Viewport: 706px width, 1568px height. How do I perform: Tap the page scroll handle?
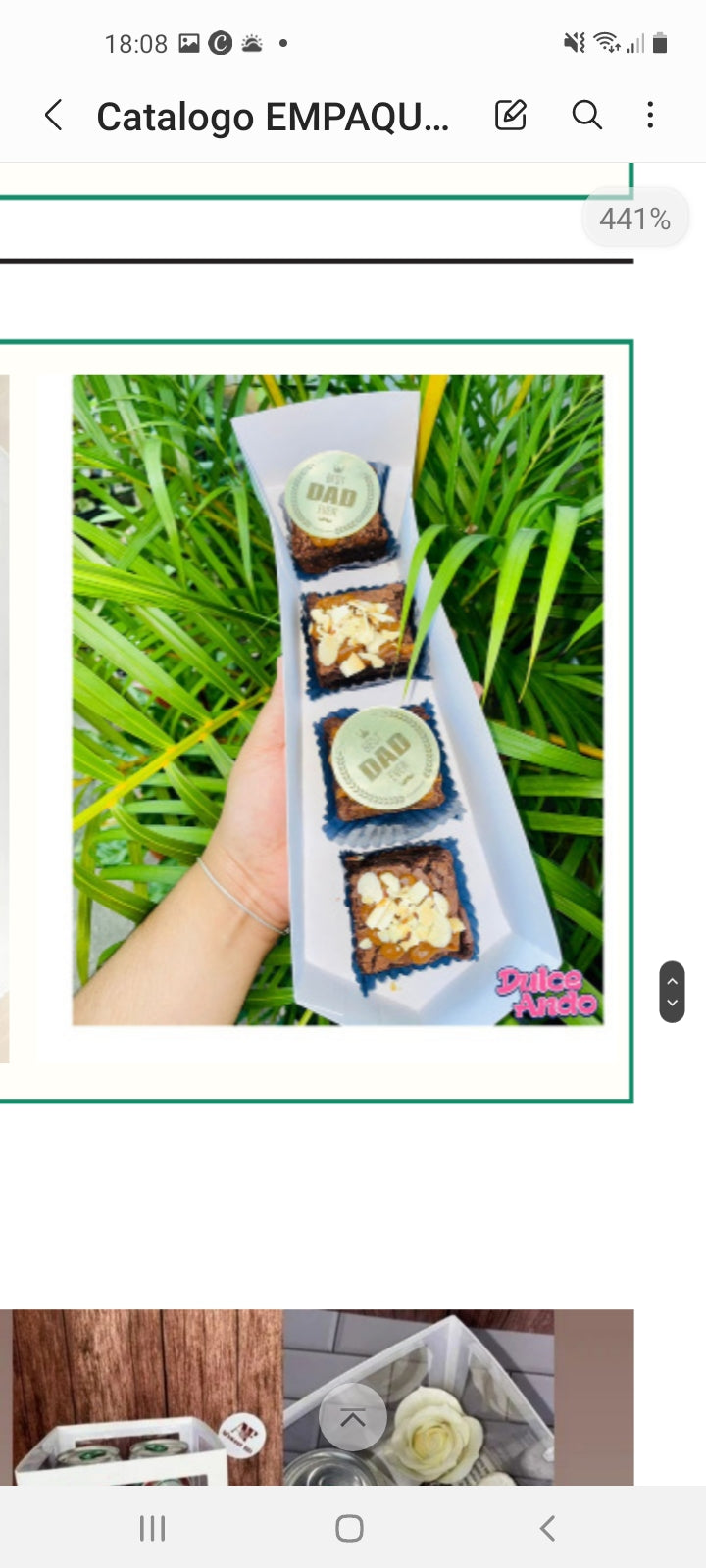point(672,992)
